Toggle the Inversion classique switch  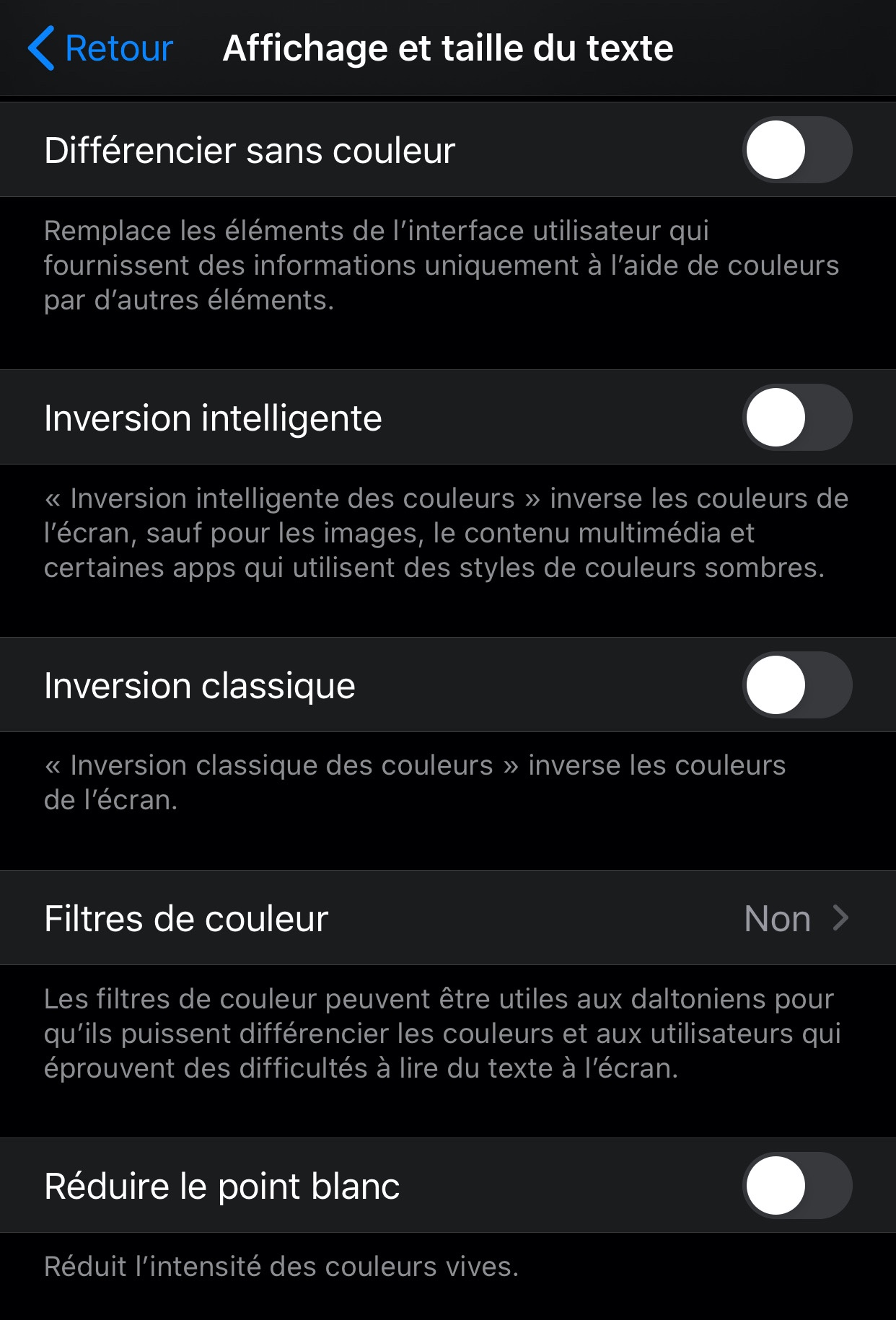point(797,685)
